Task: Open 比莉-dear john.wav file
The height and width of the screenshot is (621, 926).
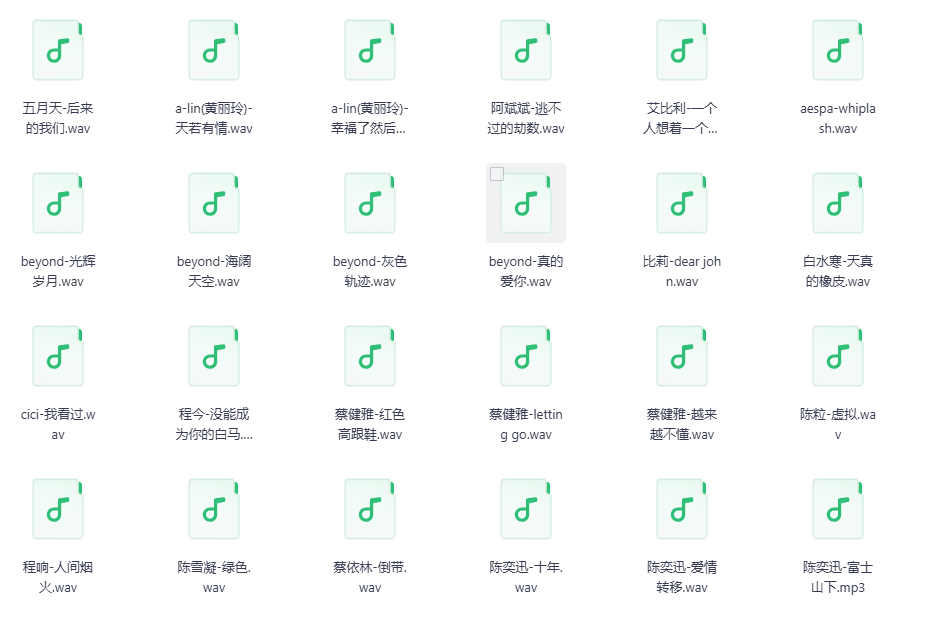Action: coord(682,203)
